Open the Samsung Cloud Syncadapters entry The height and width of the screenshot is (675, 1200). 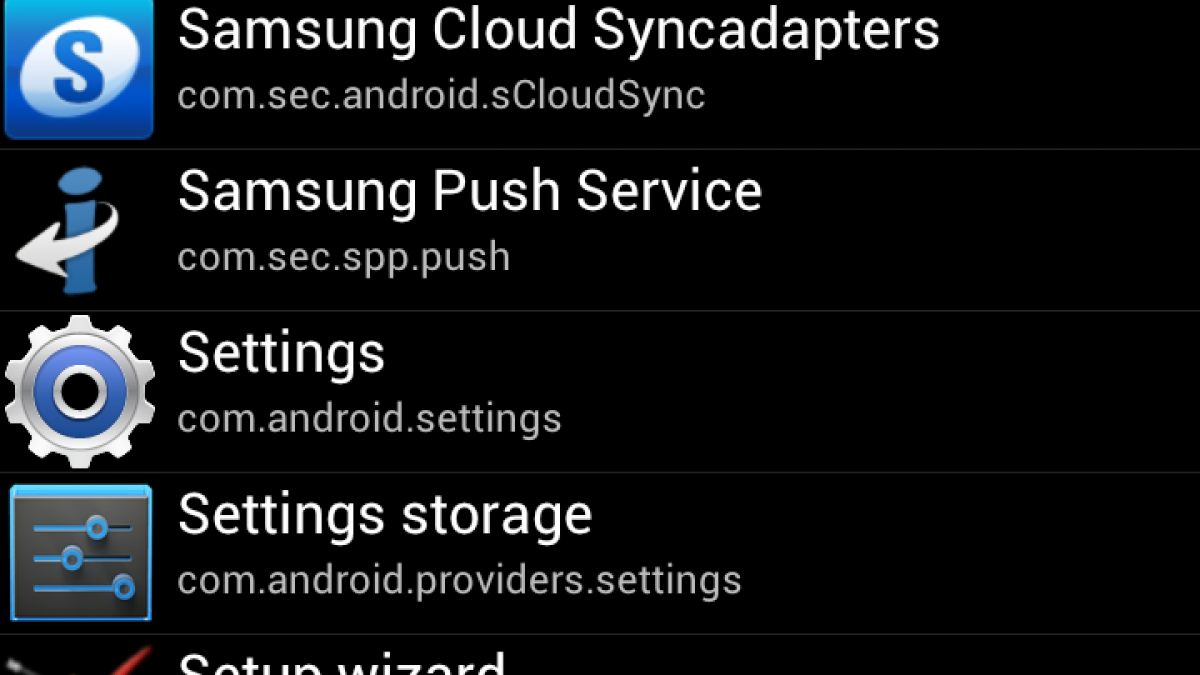[x=558, y=60]
